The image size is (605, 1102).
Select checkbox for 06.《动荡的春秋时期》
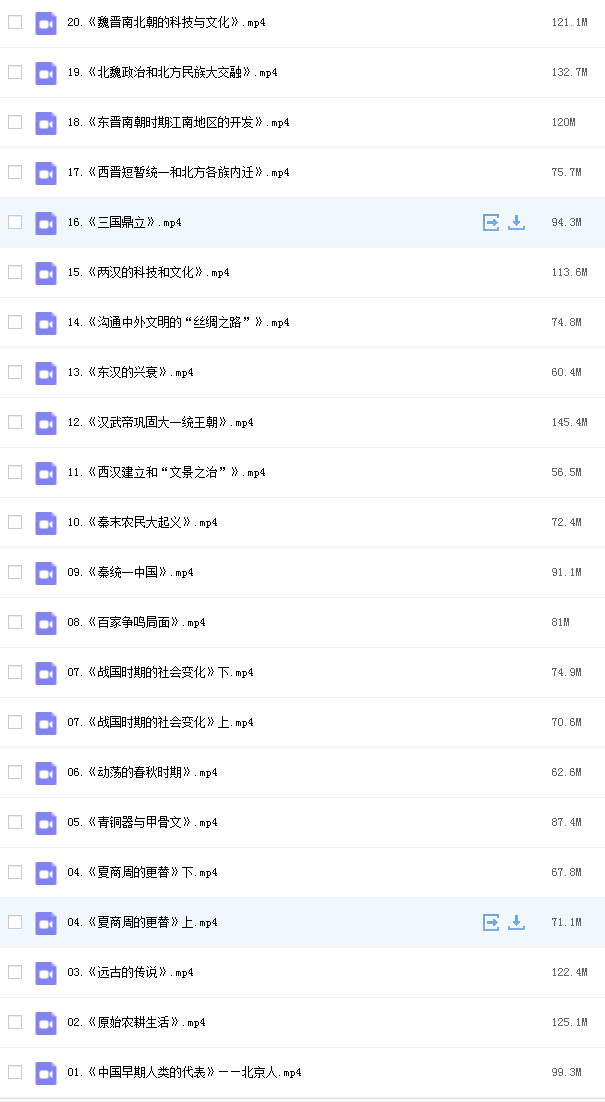[15, 772]
